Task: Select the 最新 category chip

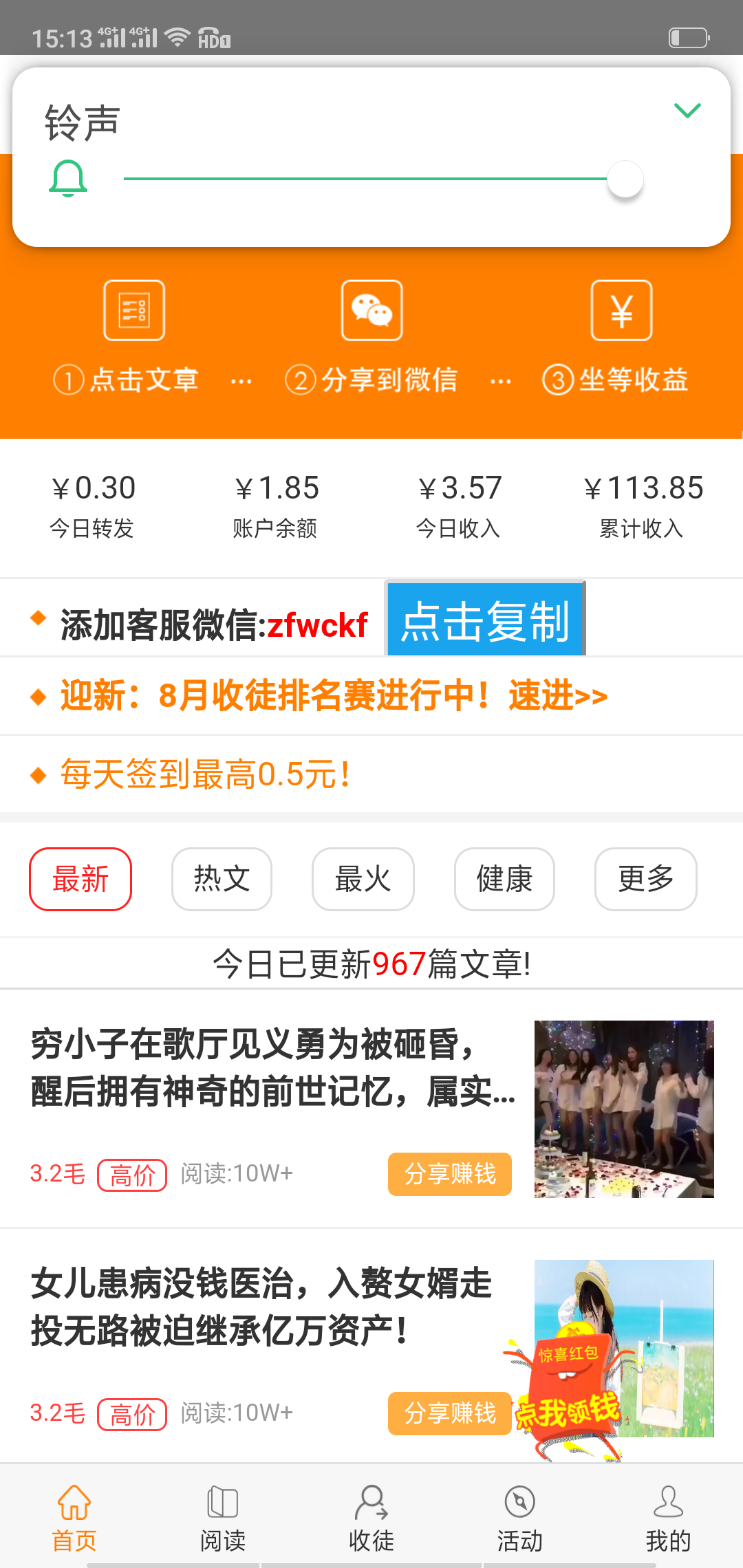Action: click(80, 879)
